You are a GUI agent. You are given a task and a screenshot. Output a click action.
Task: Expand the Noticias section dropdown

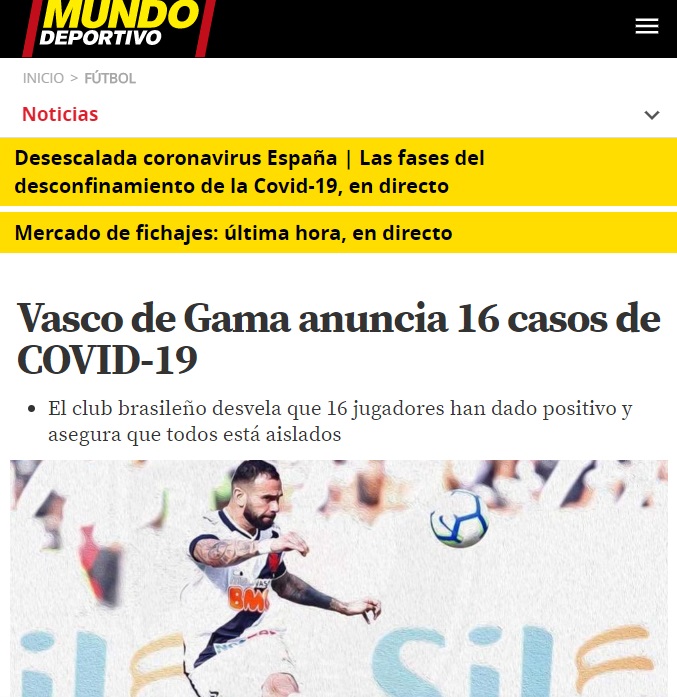pyautogui.click(x=651, y=115)
